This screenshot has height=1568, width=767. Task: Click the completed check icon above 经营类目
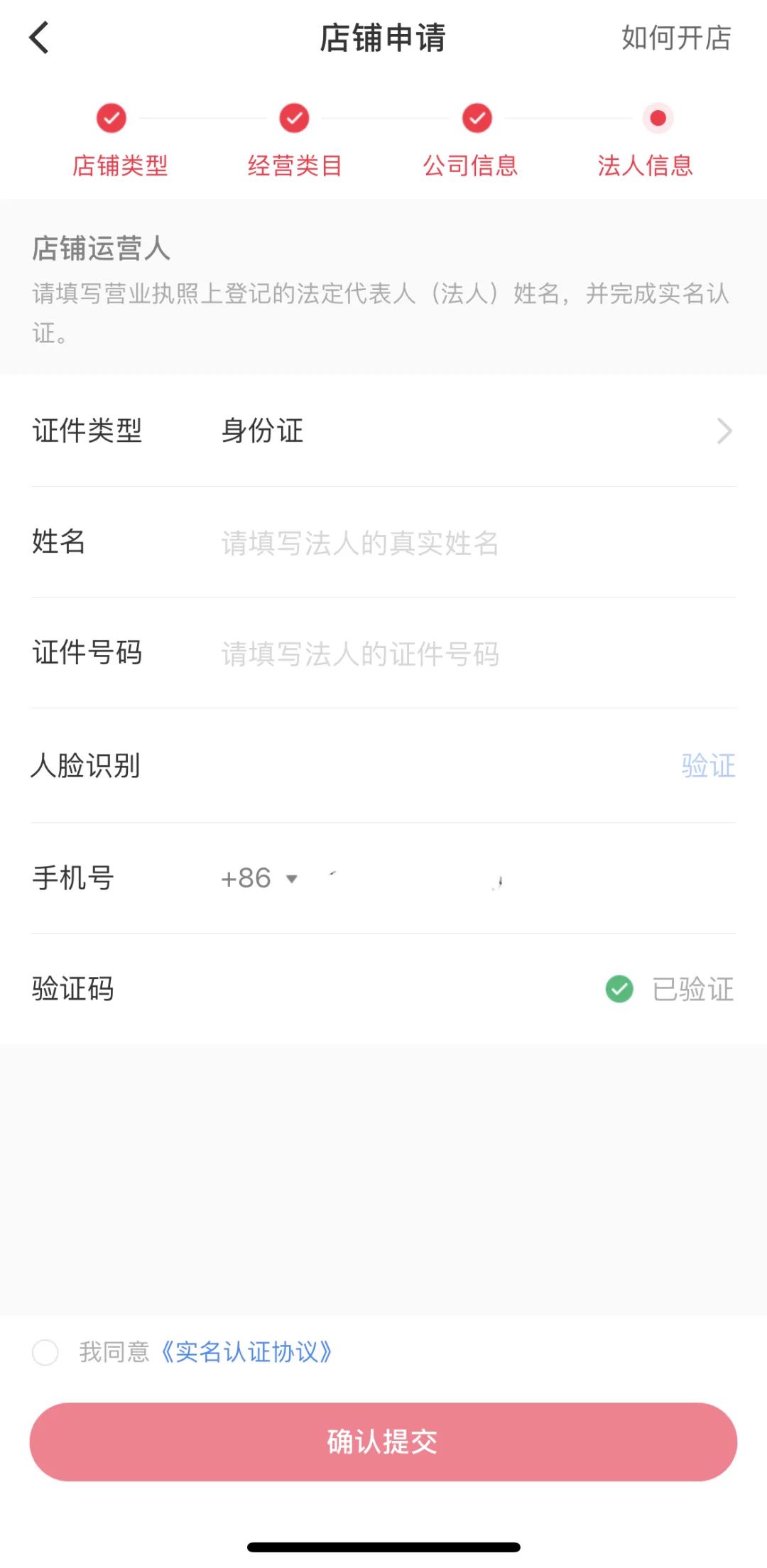click(294, 119)
